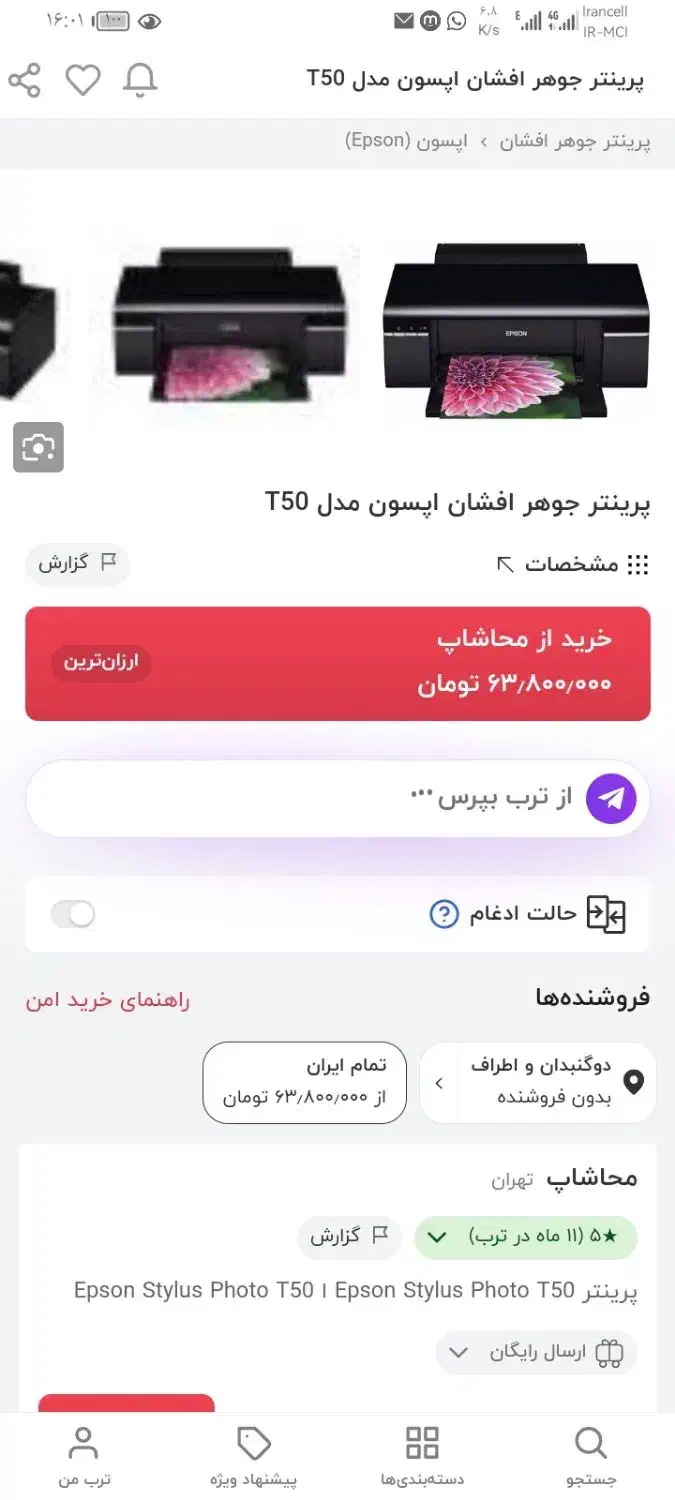The image size is (675, 1500).
Task: Expand the ۵ star seller rating chip
Action: coord(525,1237)
